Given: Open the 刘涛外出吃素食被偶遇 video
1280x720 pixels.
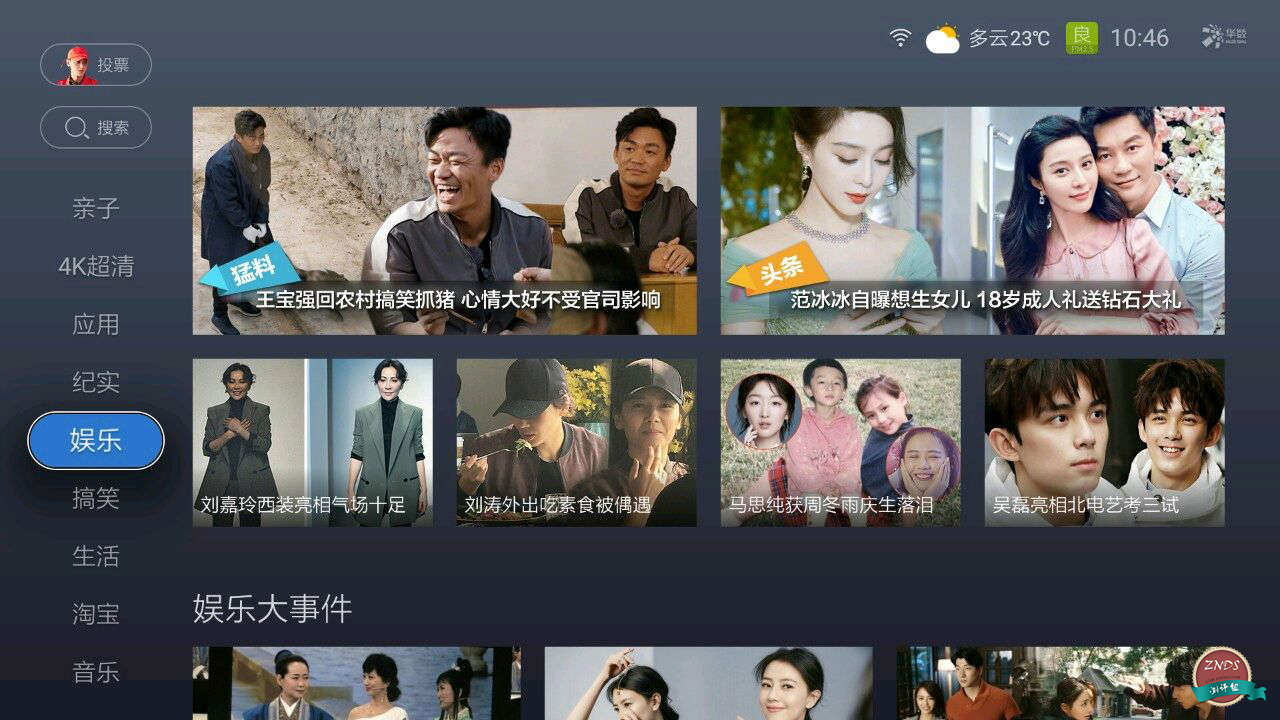Looking at the screenshot, I should click(576, 442).
